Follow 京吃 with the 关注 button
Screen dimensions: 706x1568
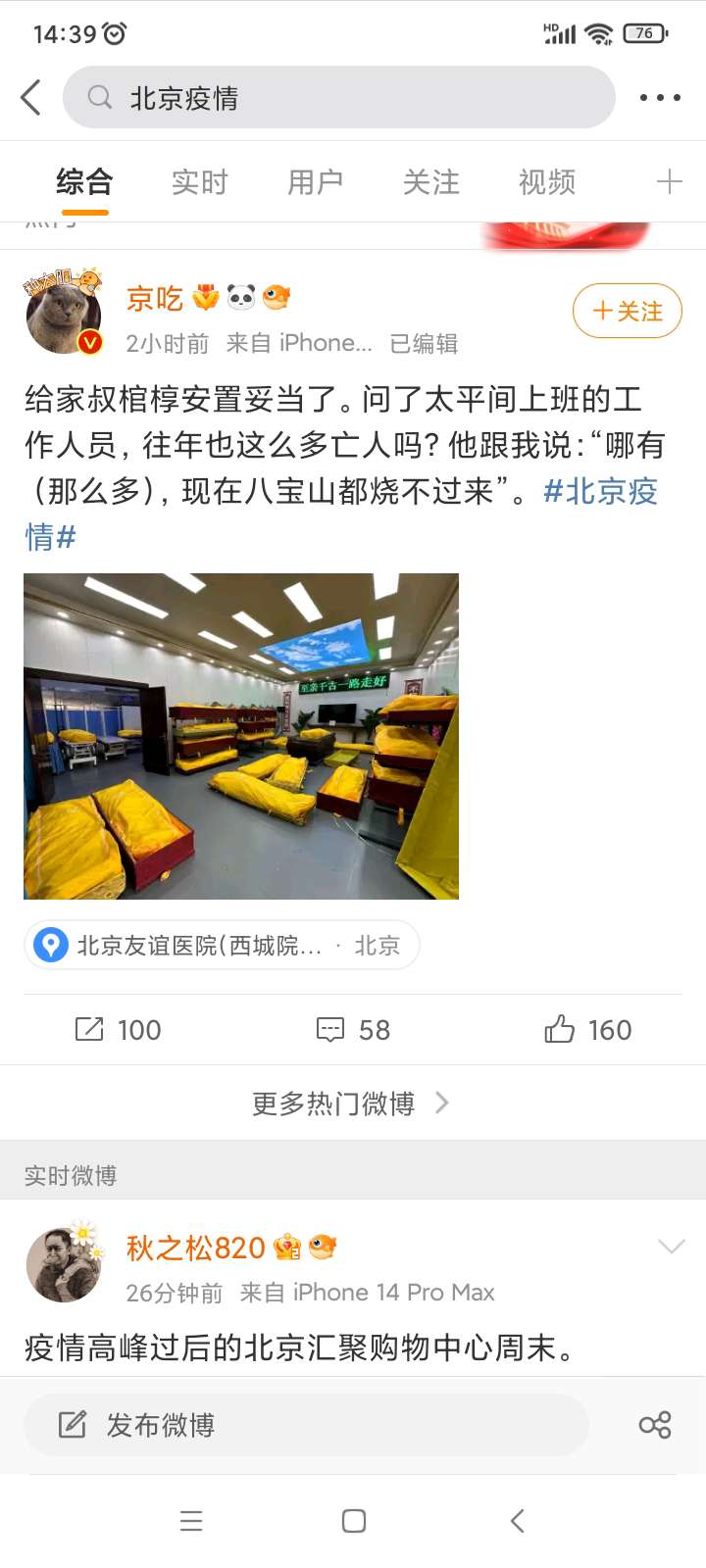click(627, 311)
